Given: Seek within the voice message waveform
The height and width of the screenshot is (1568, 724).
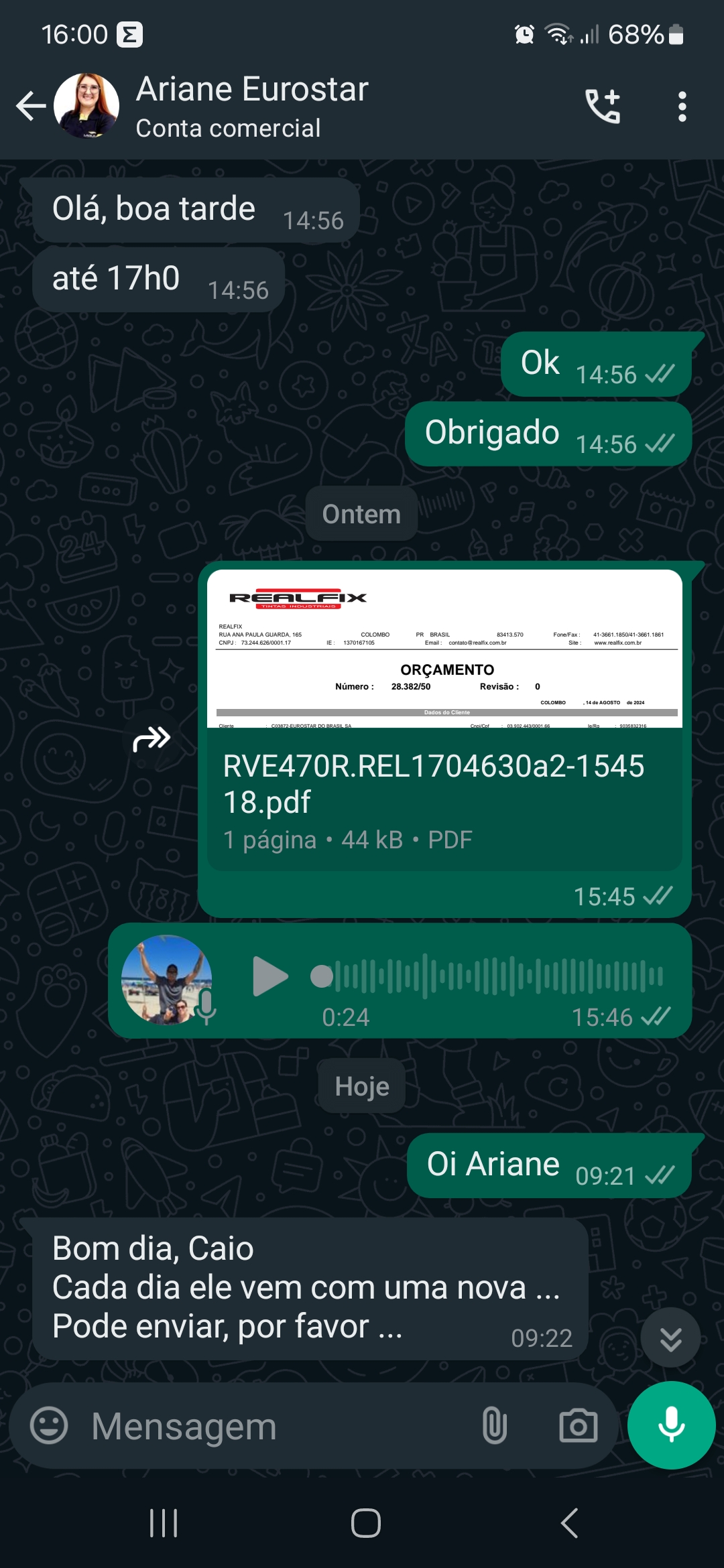Looking at the screenshot, I should click(x=496, y=976).
